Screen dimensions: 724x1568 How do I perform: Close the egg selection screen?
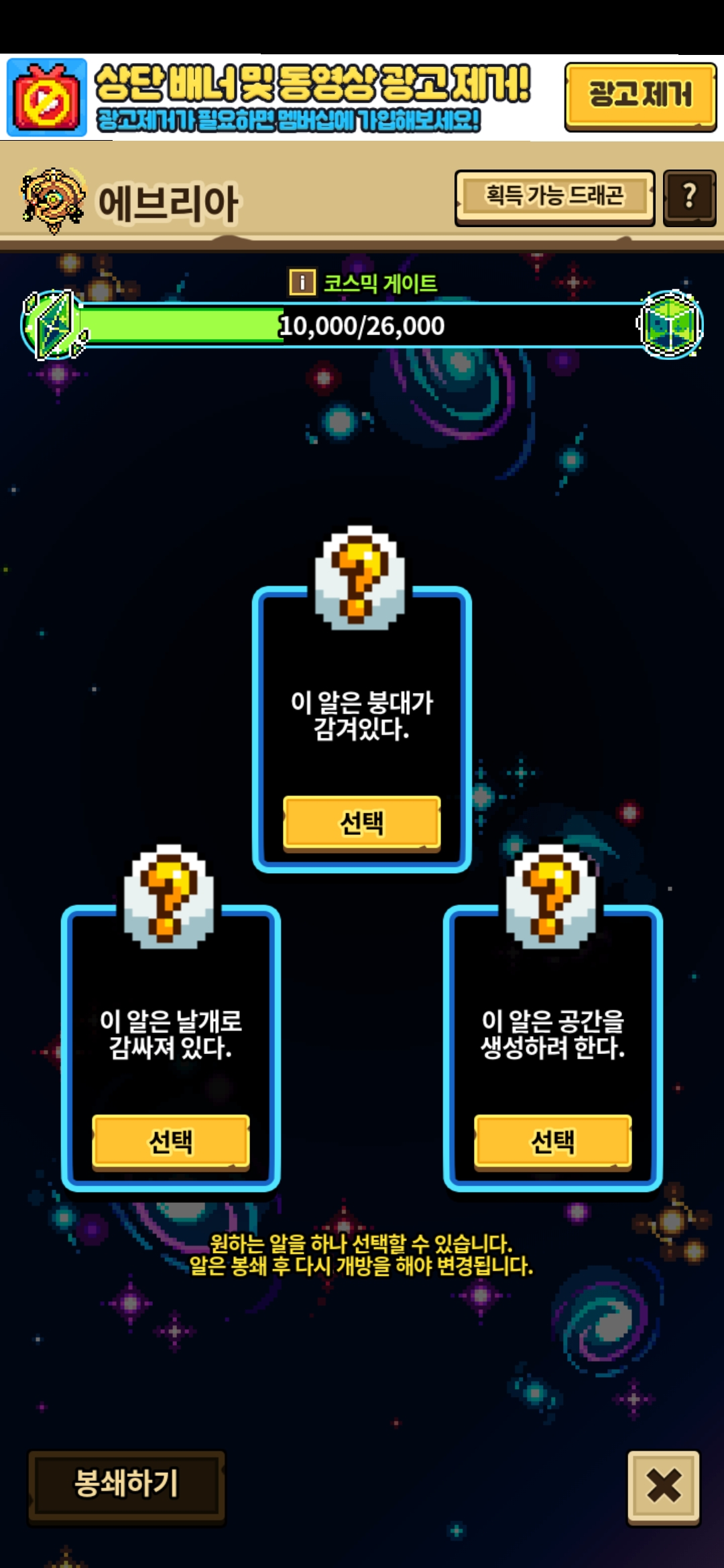[x=663, y=1486]
